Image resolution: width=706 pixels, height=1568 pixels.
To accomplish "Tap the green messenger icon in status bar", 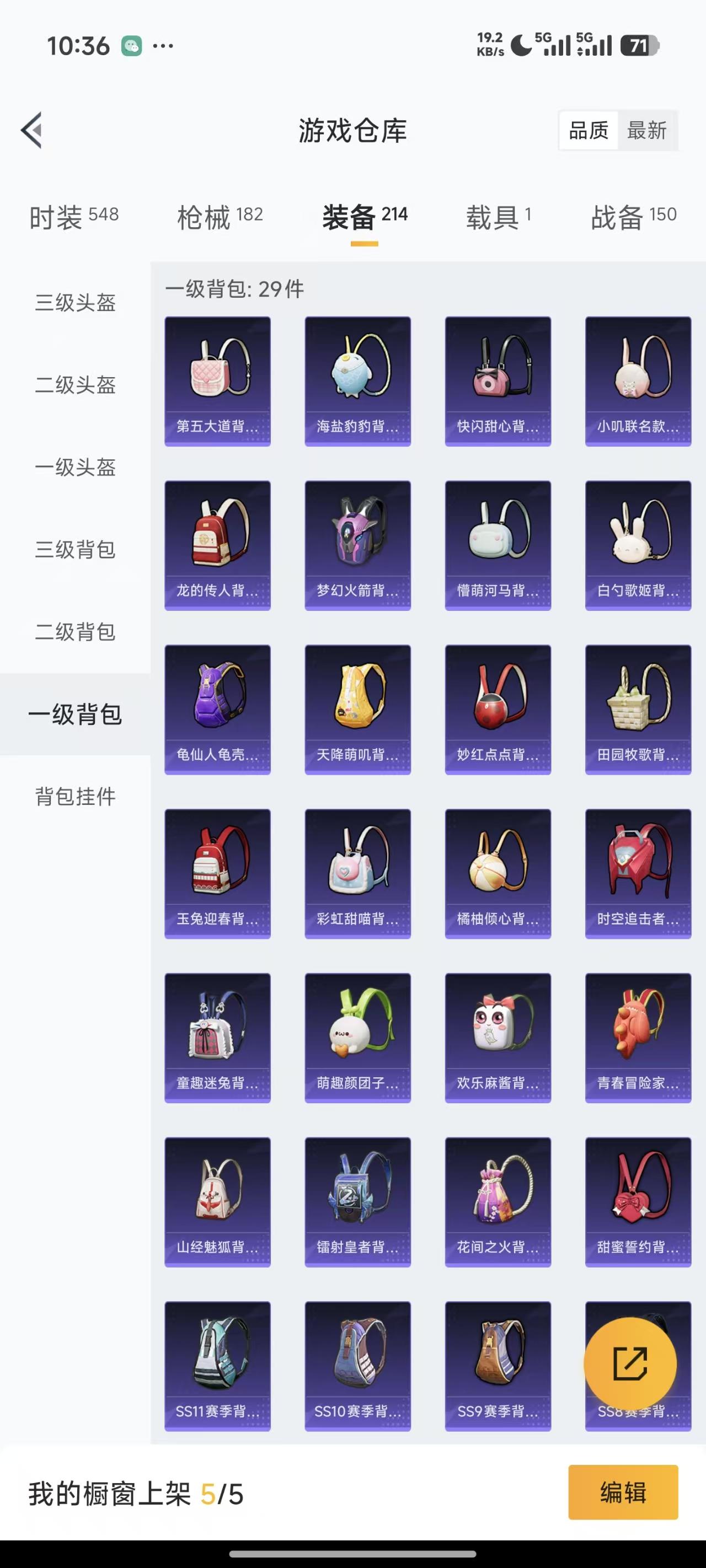I will click(133, 45).
